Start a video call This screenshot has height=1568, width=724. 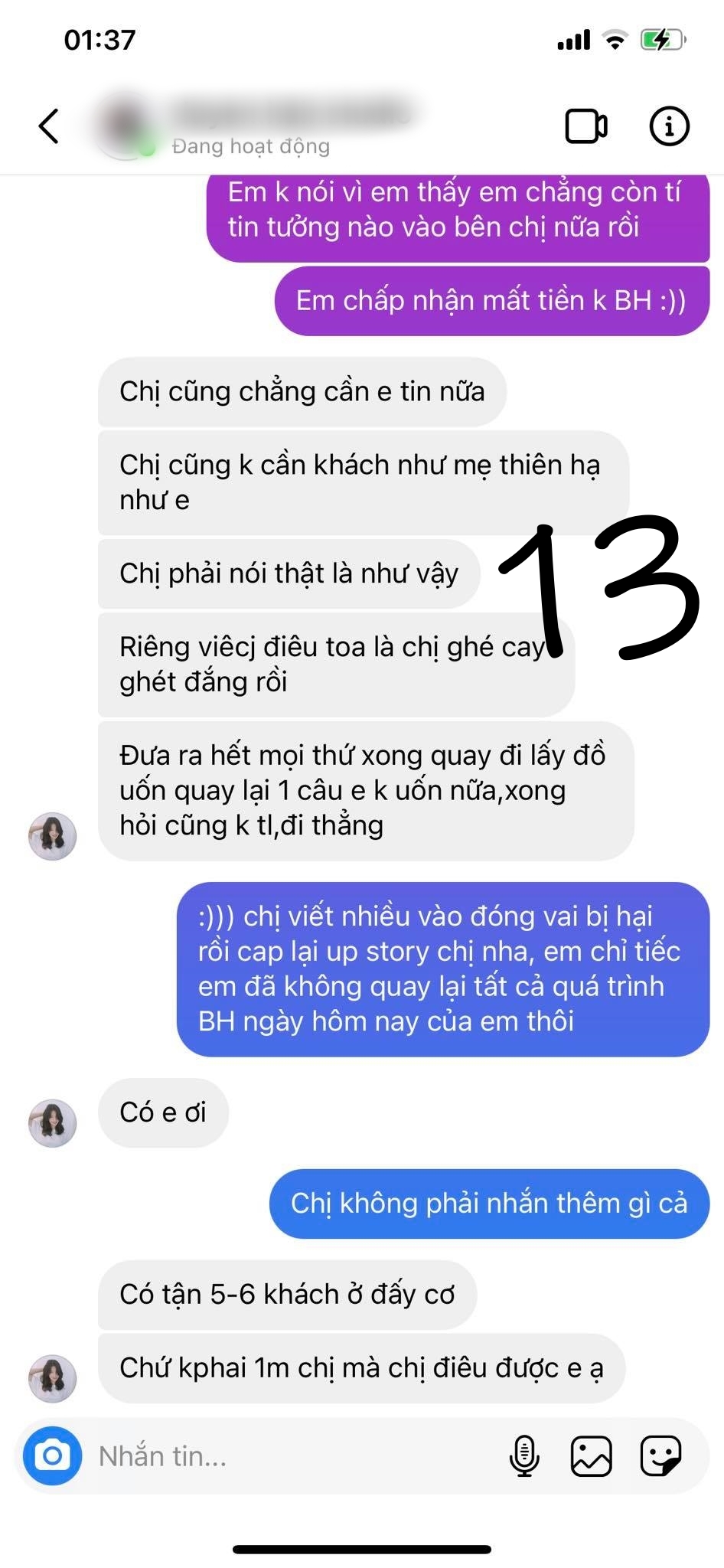(585, 126)
